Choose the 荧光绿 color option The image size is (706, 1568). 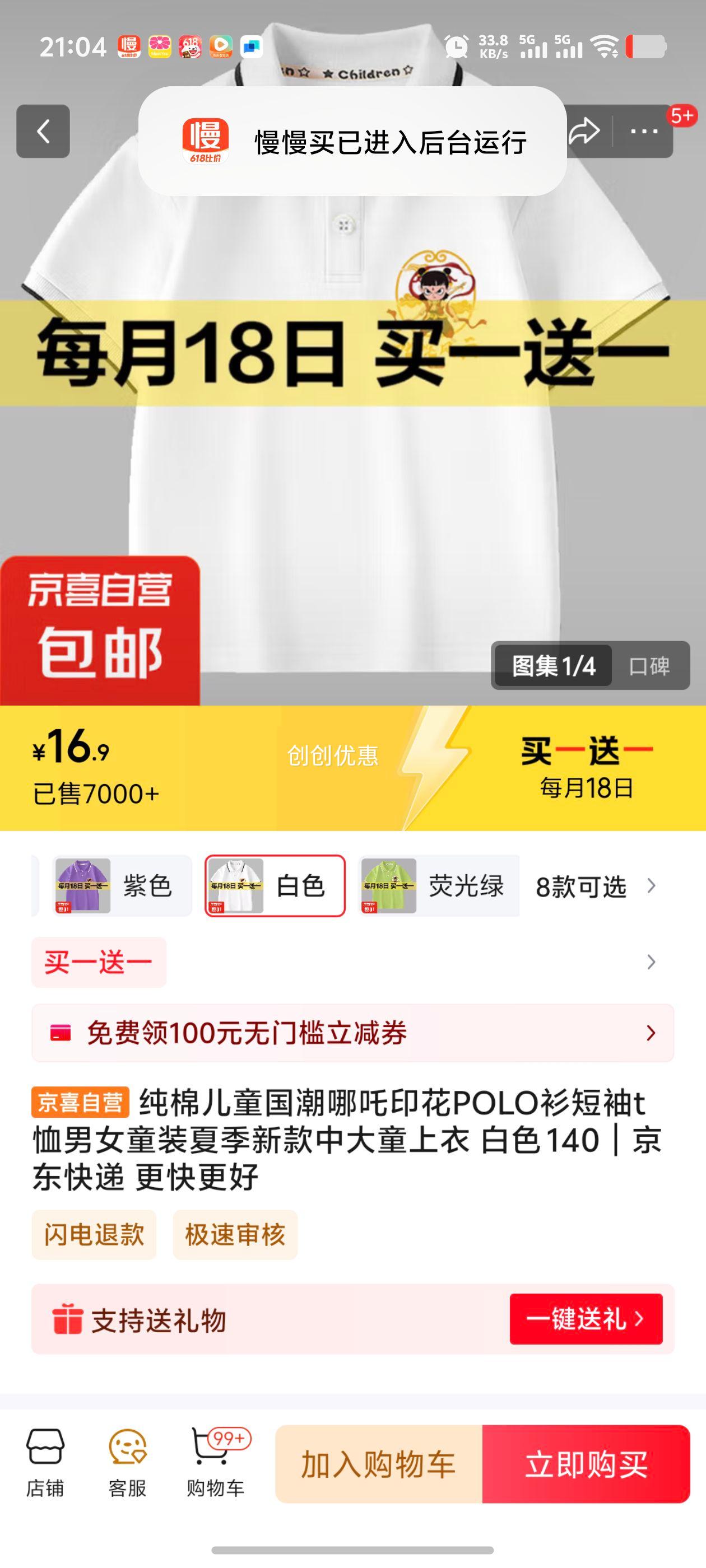pos(439,886)
